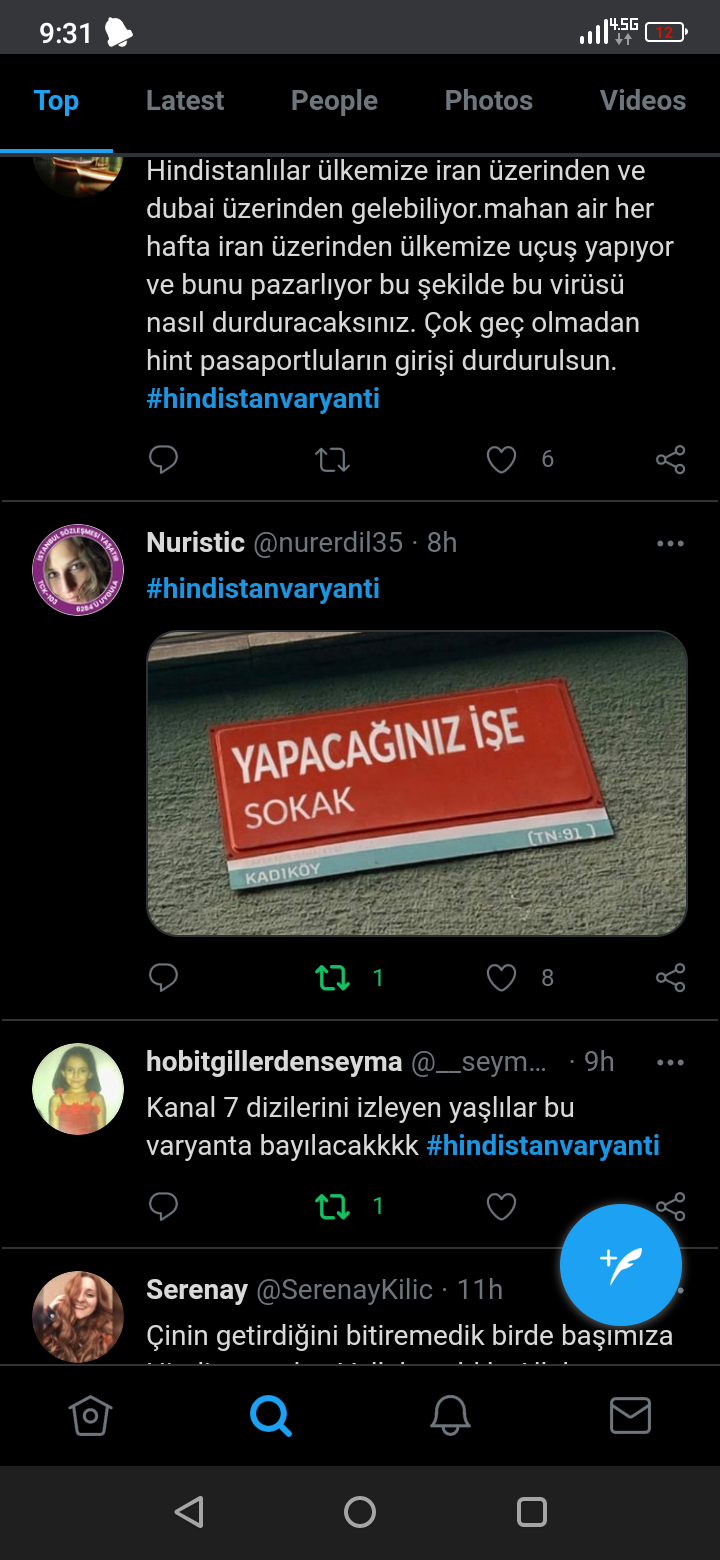
Task: Open the direct messages tab
Action: pos(630,1416)
